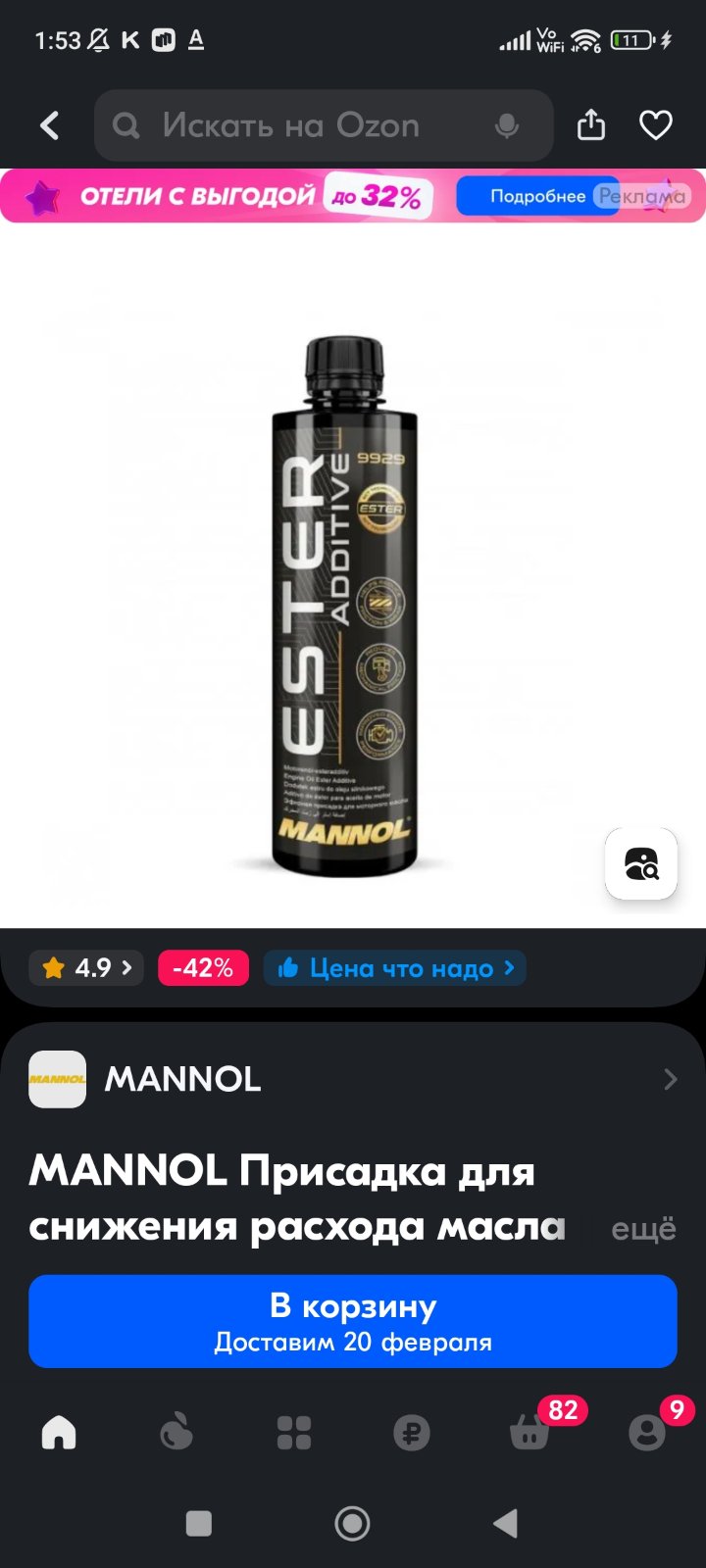The image size is (706, 1568).
Task: Open the cart tab with 82 items
Action: 531,1431
